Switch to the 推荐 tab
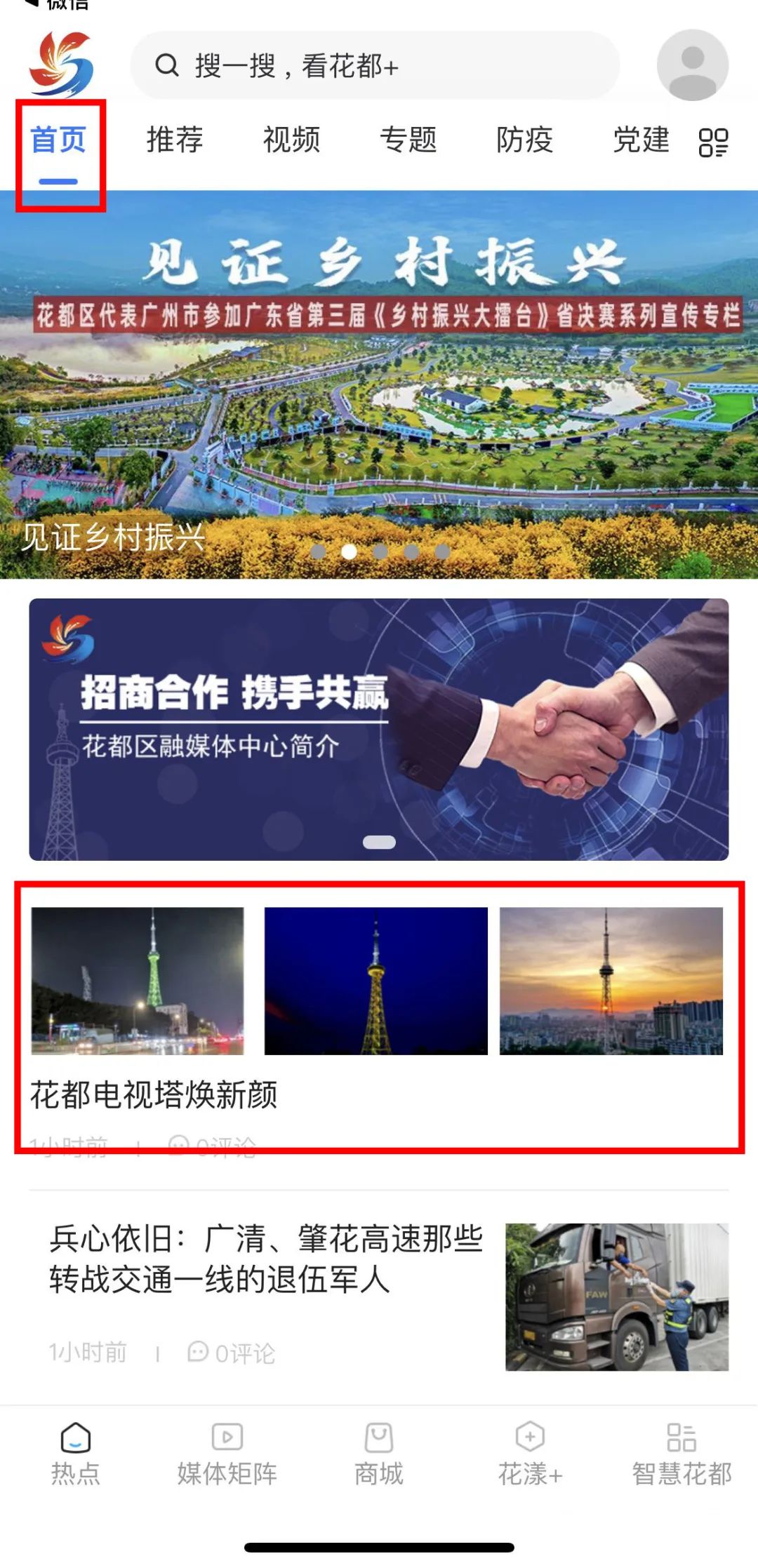The height and width of the screenshot is (1568, 758). [175, 140]
